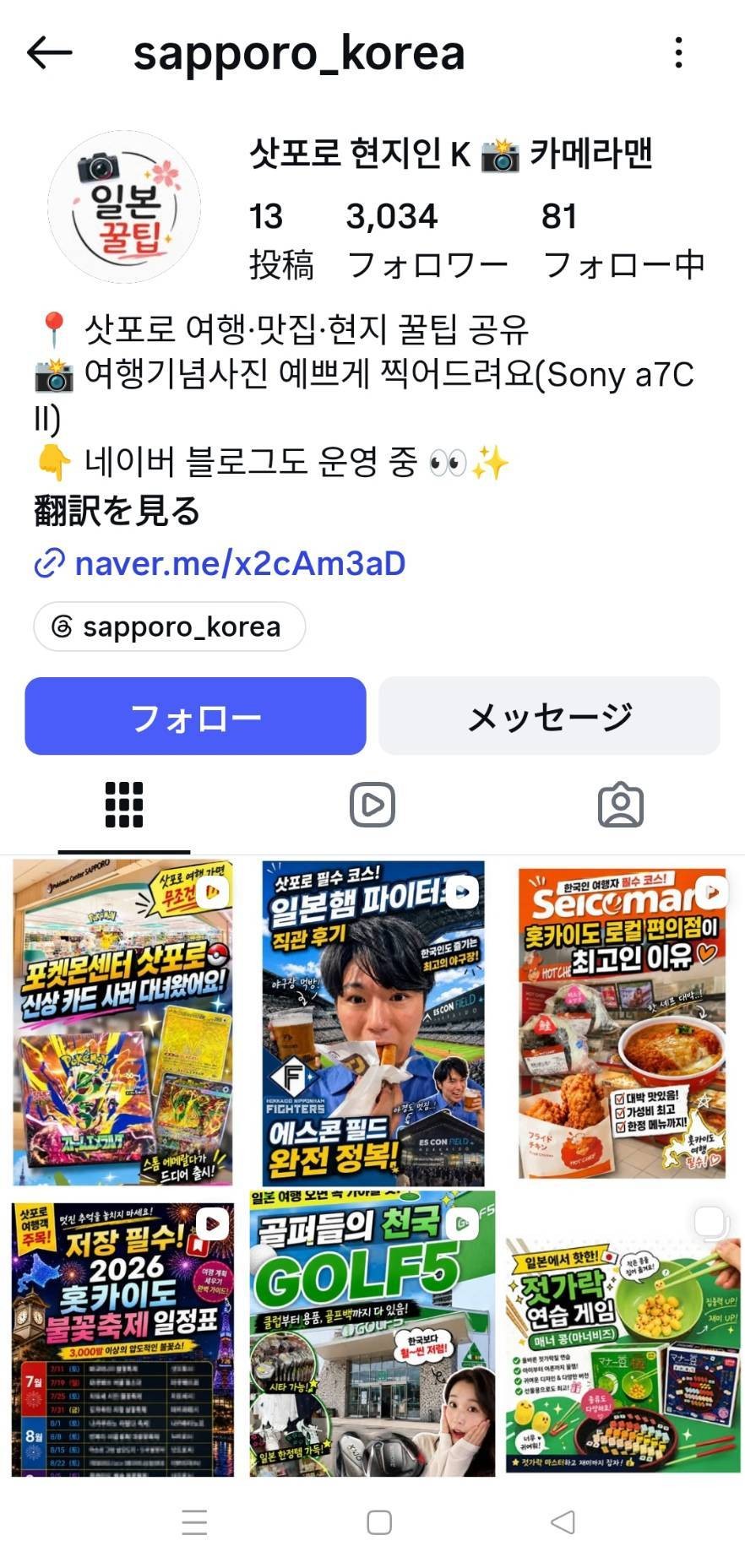
Task: Go back using the top arrow
Action: [50, 52]
